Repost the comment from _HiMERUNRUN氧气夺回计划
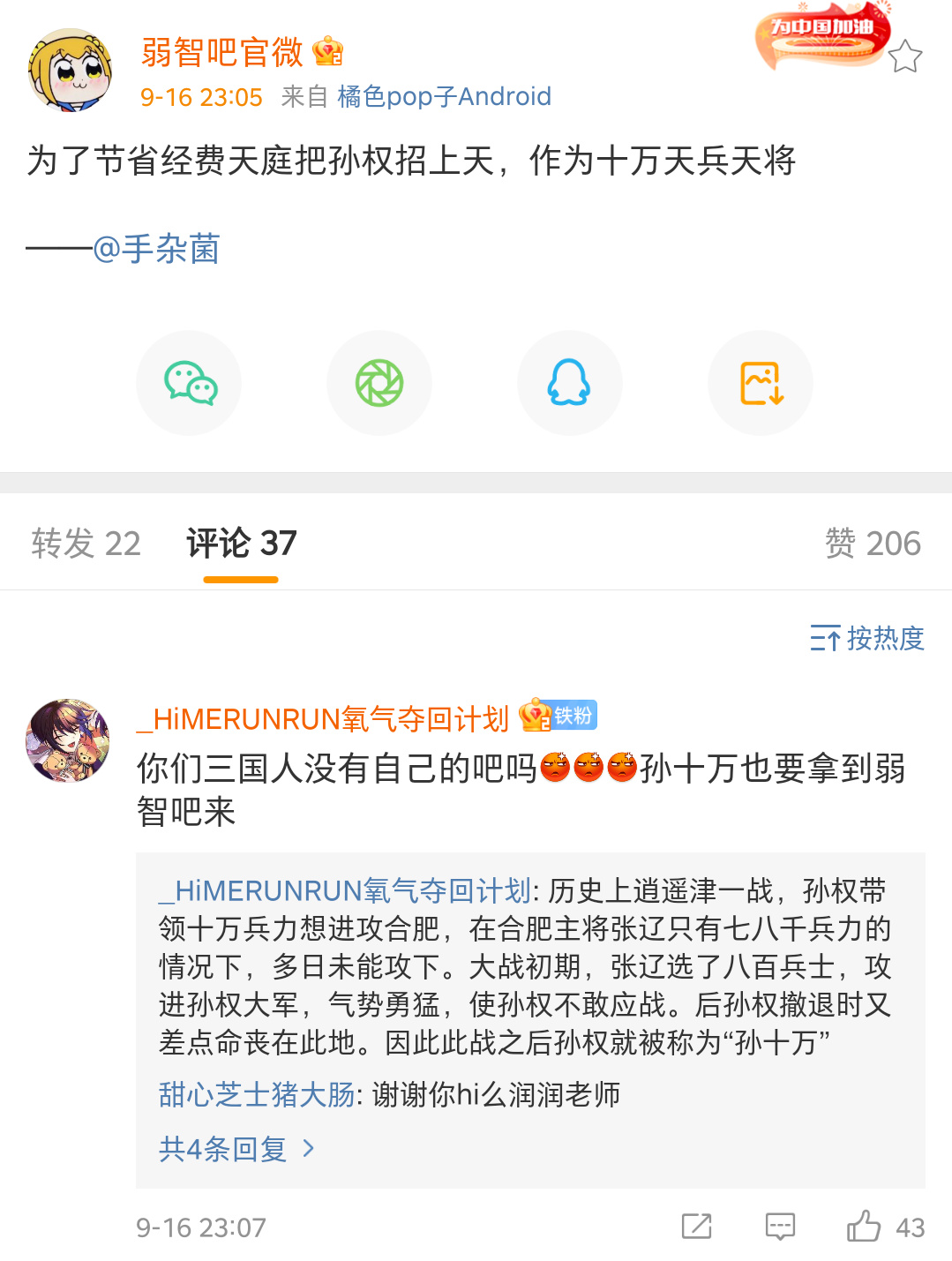Viewport: 952px width, 1261px height. tap(696, 1226)
